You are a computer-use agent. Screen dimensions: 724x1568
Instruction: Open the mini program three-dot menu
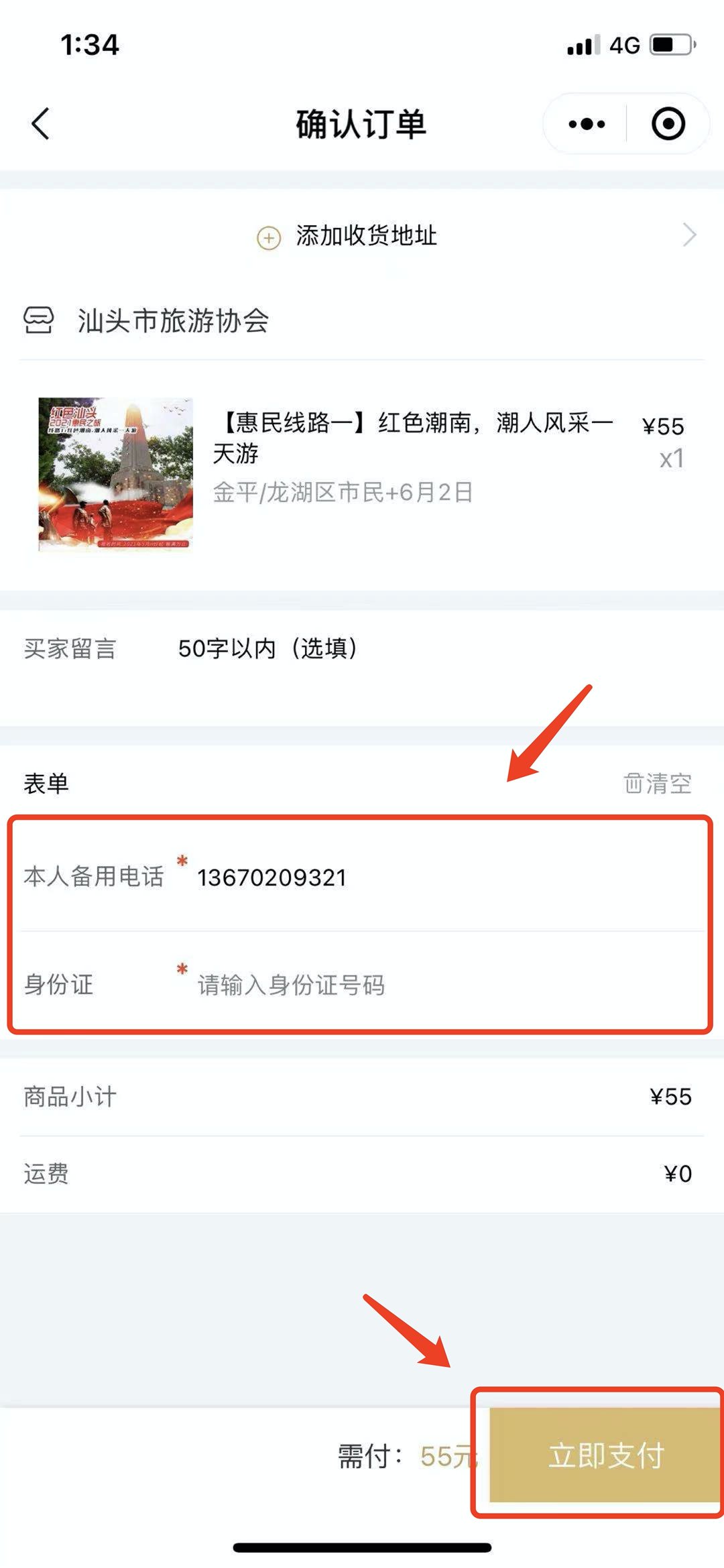587,124
